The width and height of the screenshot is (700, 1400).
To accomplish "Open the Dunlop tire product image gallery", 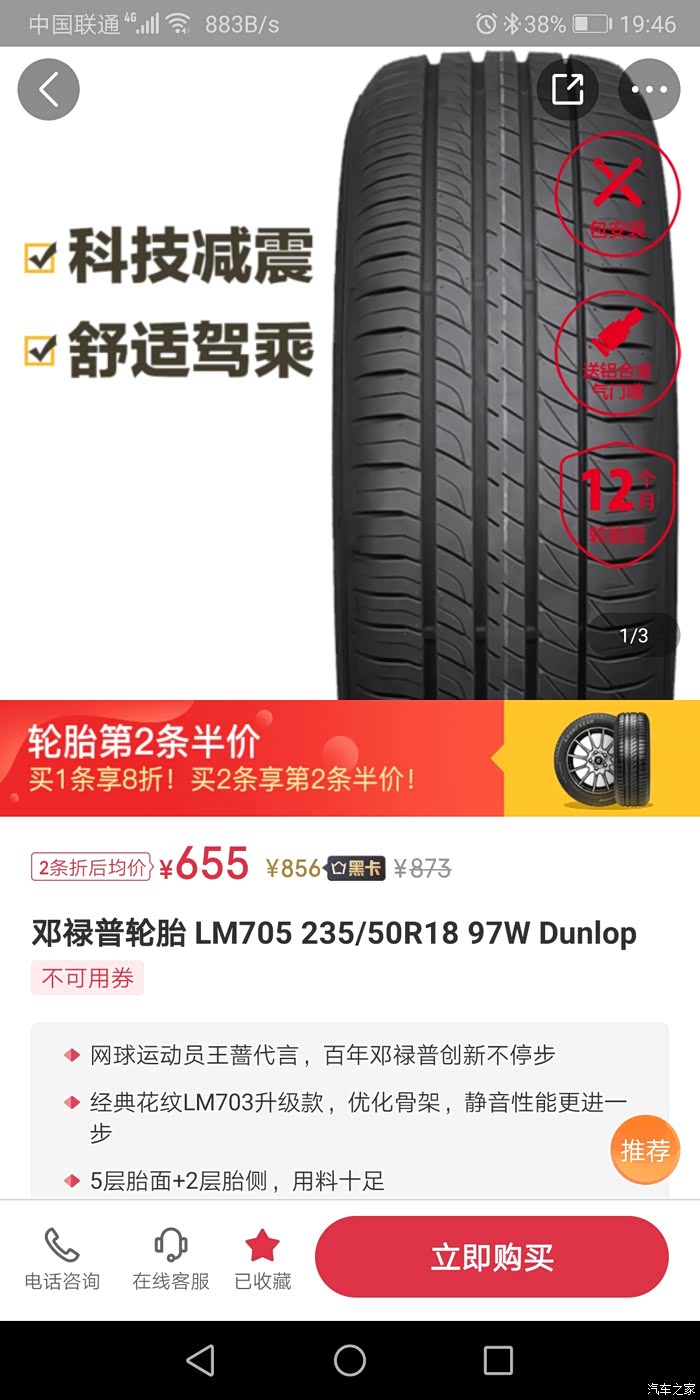I will click(x=350, y=373).
